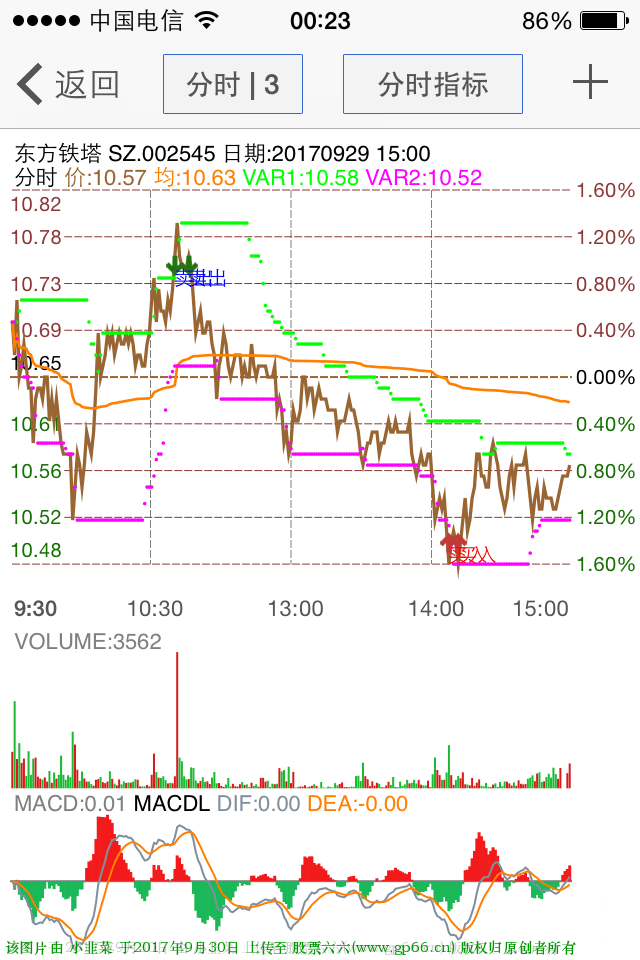Open the 分时指标 indicator settings
640x960 pixels.
432,84
